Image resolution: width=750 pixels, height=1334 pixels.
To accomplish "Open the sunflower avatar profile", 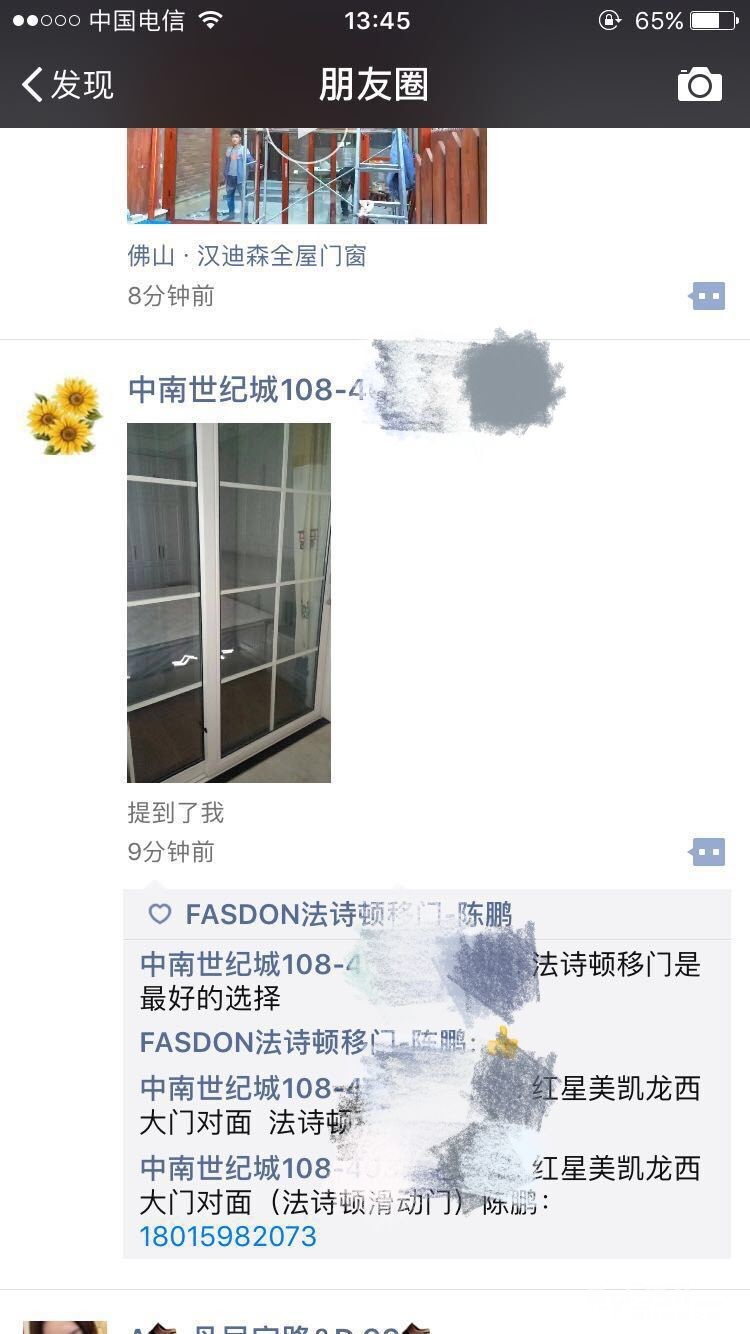I will [x=65, y=416].
